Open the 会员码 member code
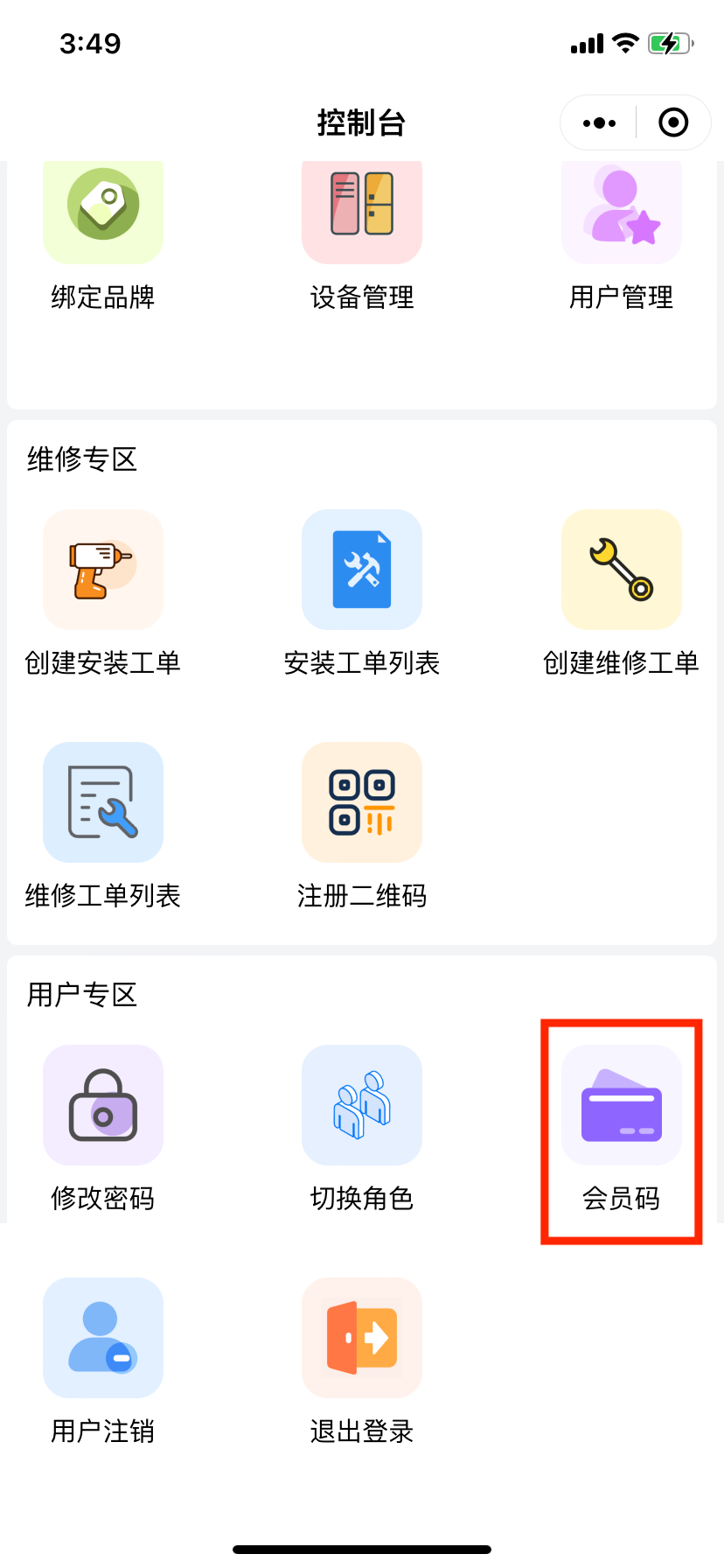This screenshot has height=1568, width=724. tap(621, 1105)
